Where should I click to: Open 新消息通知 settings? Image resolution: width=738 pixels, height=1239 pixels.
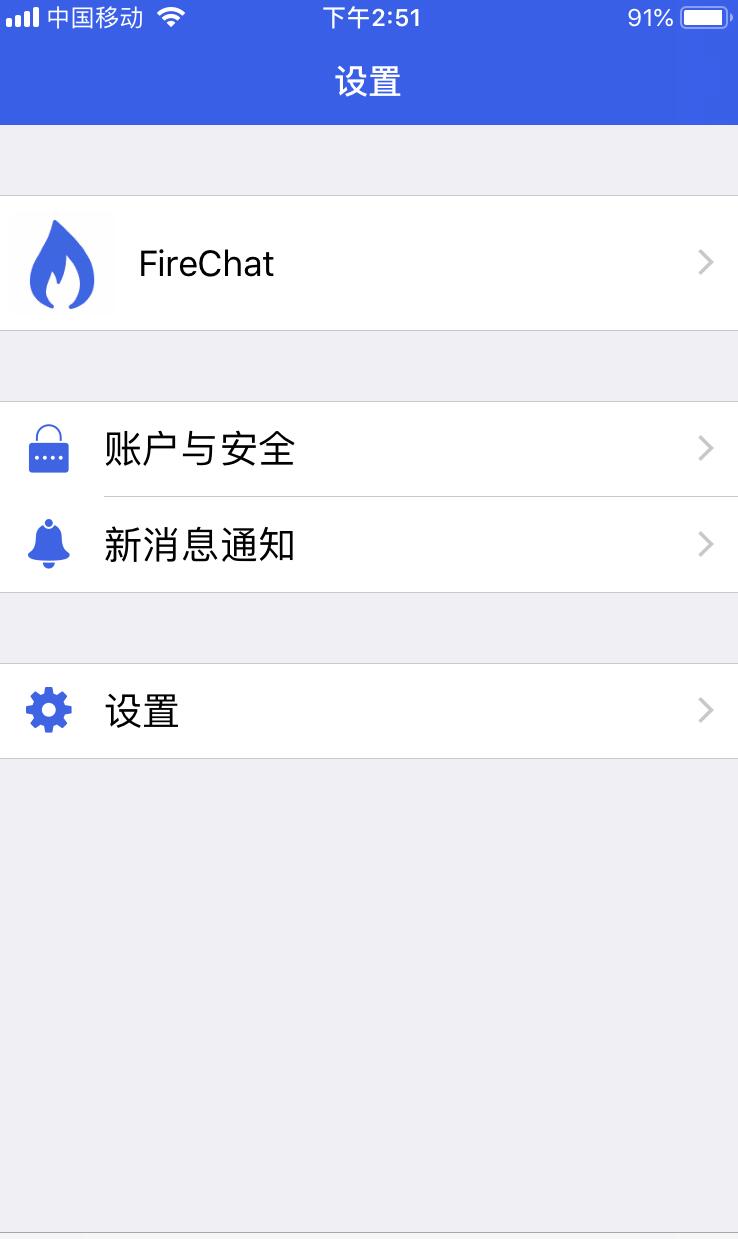click(x=369, y=545)
